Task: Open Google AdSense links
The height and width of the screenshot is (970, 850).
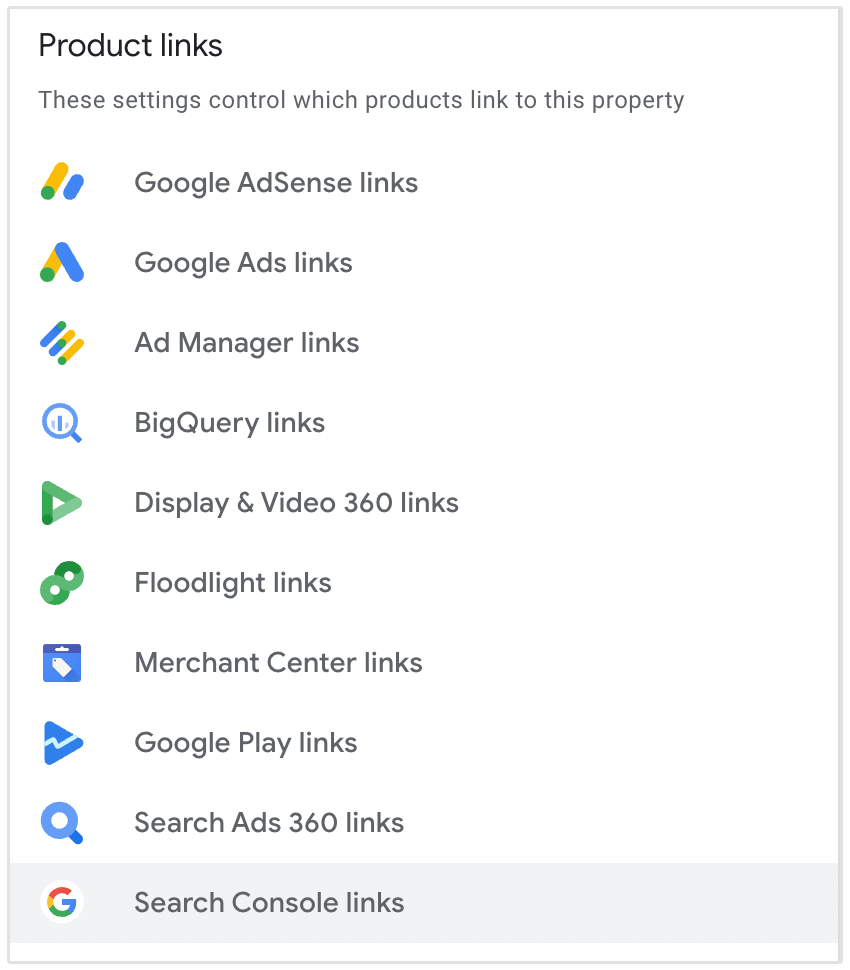Action: coord(276,183)
